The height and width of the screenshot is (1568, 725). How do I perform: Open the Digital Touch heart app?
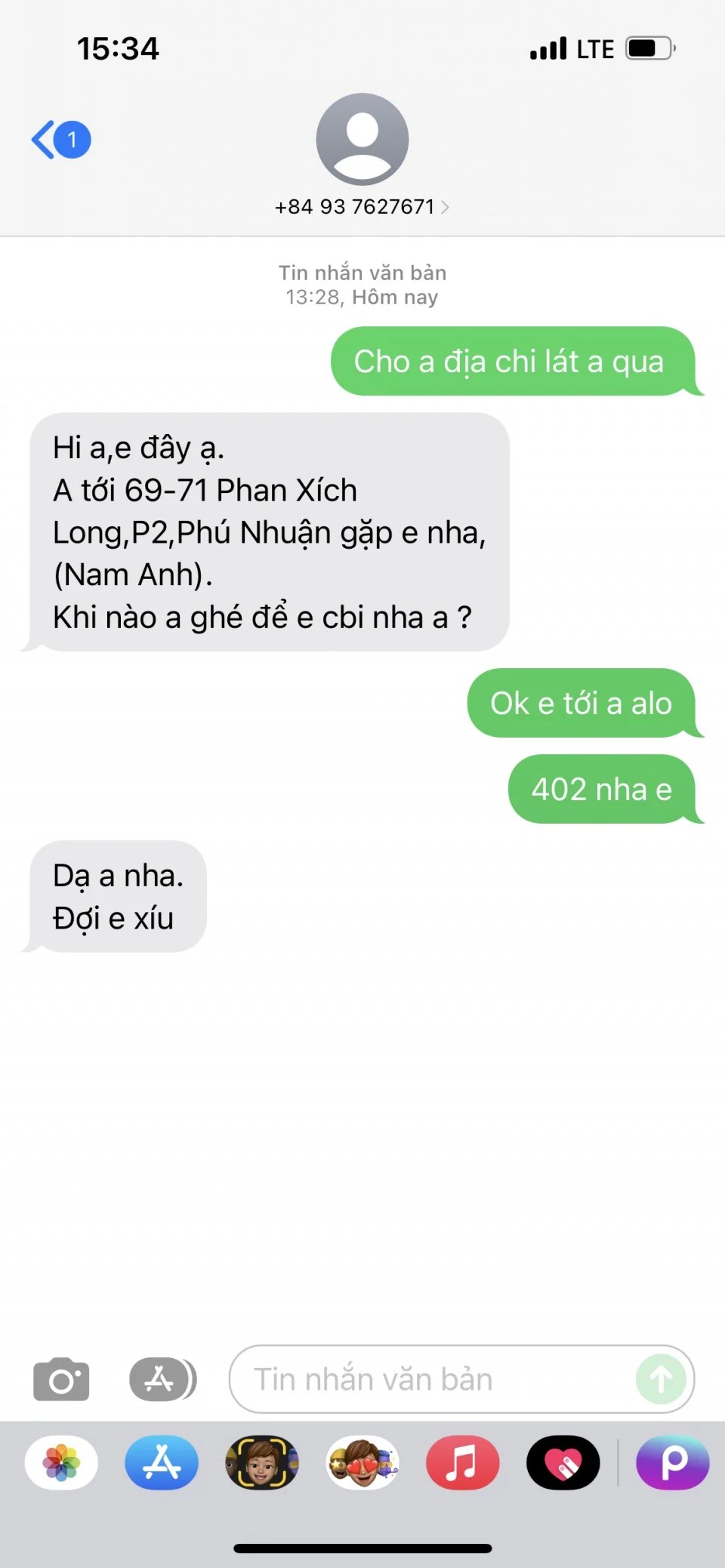tap(563, 1463)
